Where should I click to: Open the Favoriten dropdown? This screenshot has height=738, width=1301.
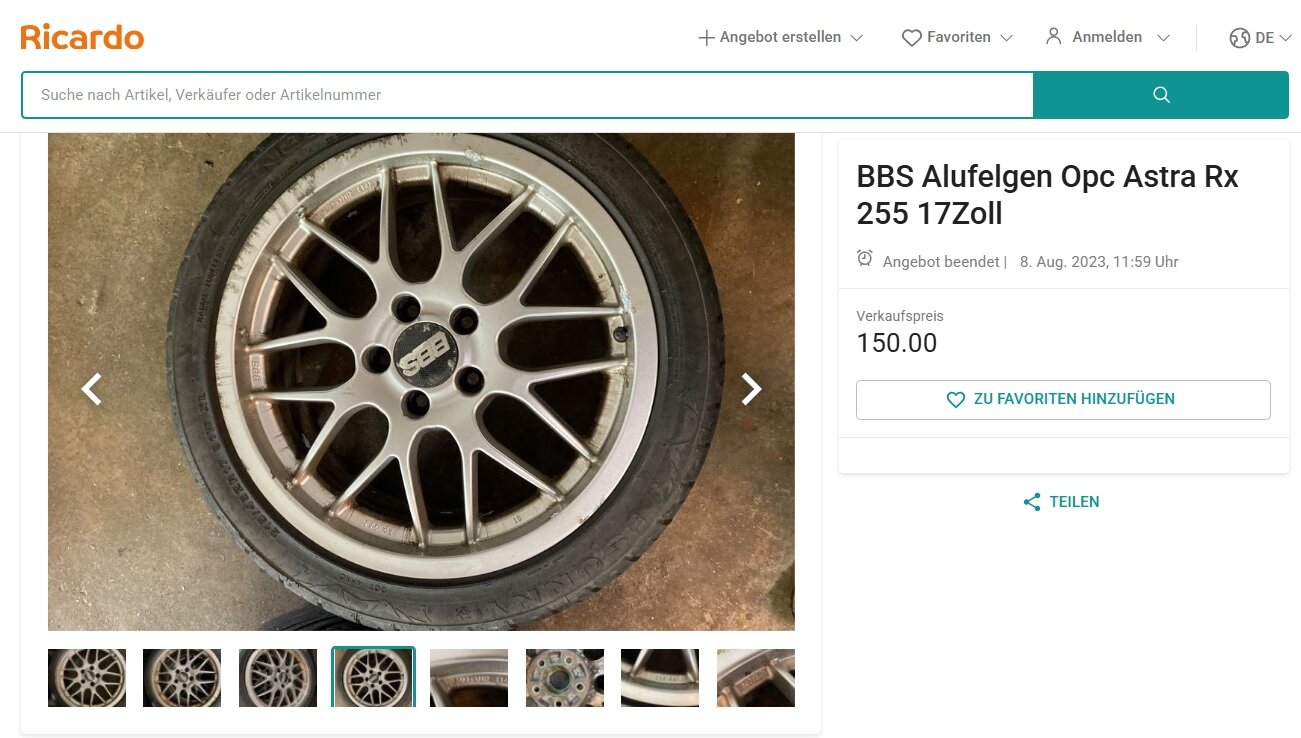[957, 38]
